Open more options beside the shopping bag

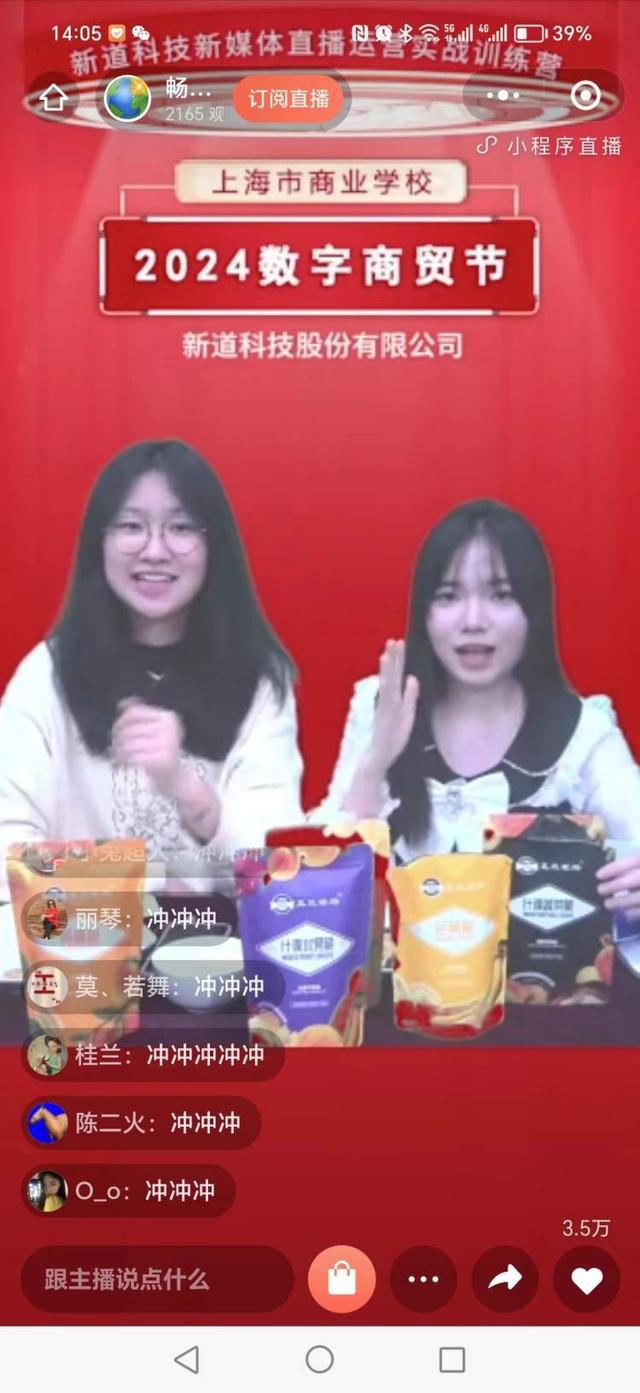pos(424,1279)
